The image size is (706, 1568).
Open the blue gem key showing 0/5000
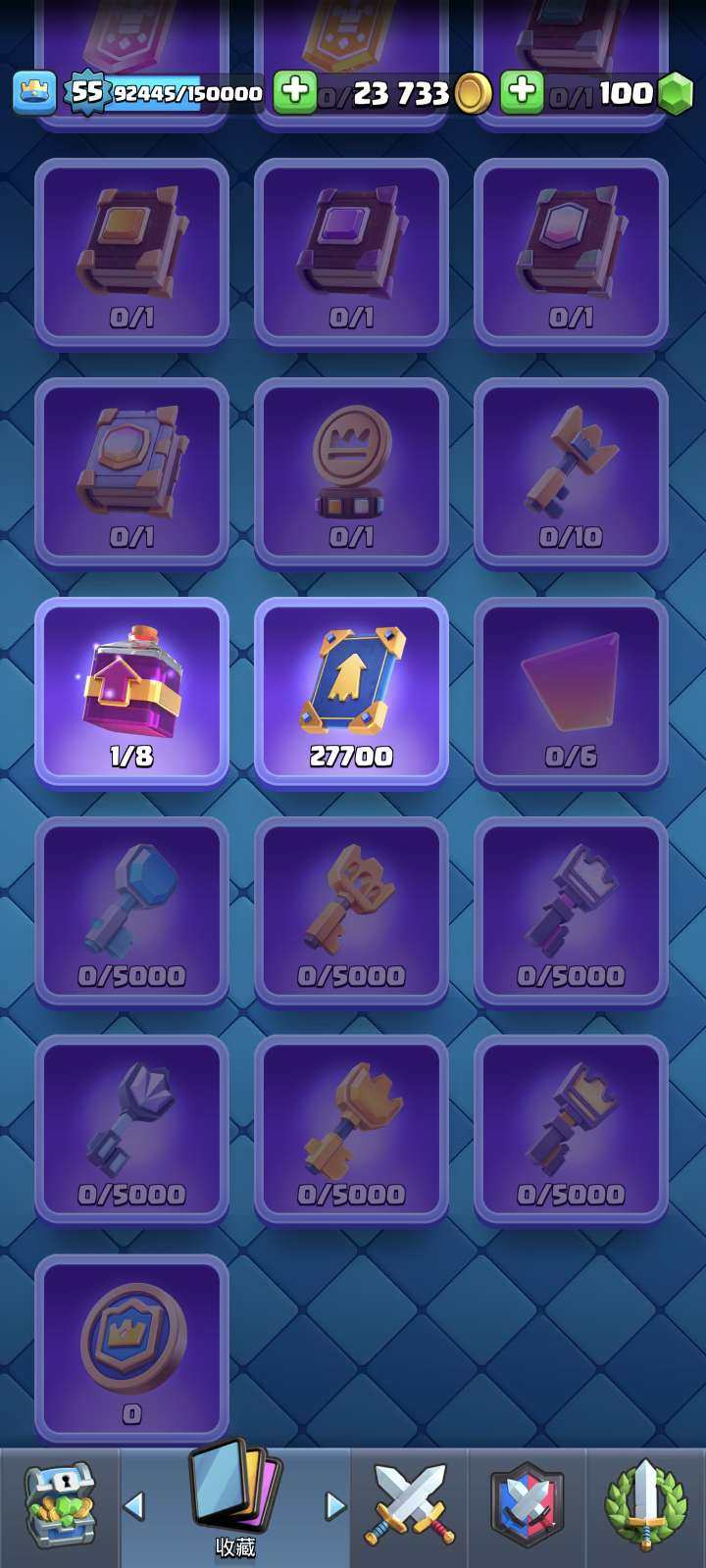click(x=131, y=911)
